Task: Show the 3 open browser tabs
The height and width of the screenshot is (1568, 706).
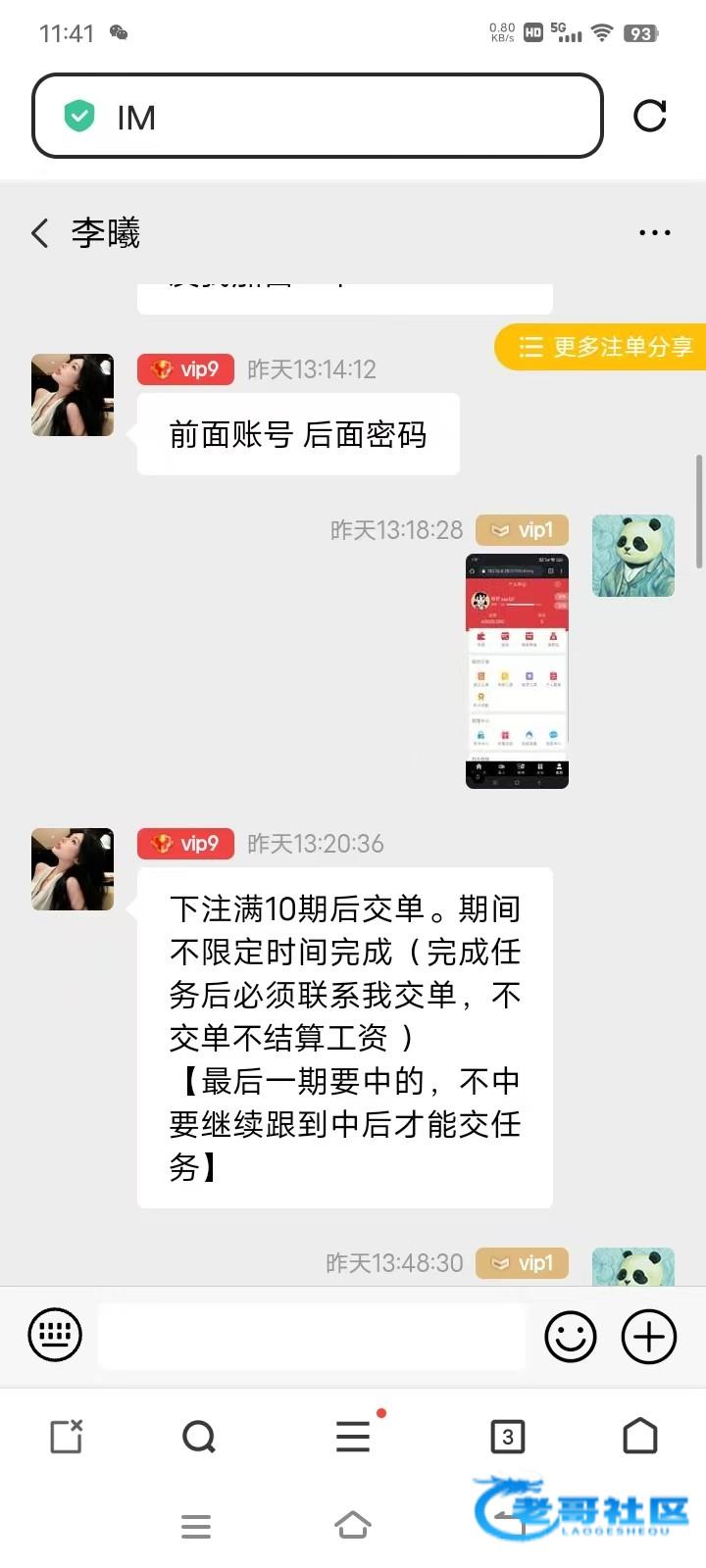Action: pos(507,1437)
